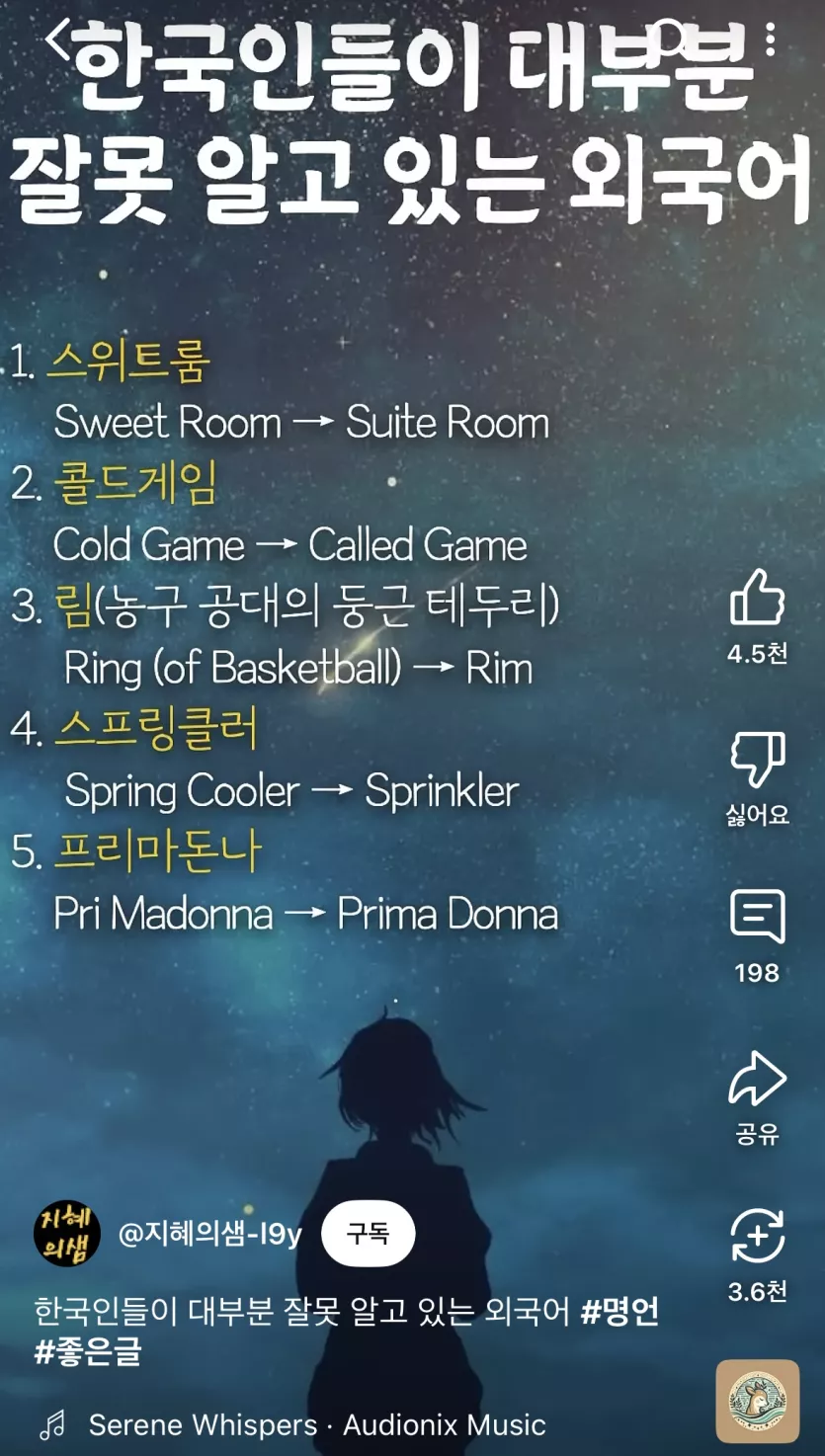Image resolution: width=825 pixels, height=1456 pixels.
Task: Open search from the top bar
Action: pyautogui.click(x=671, y=38)
